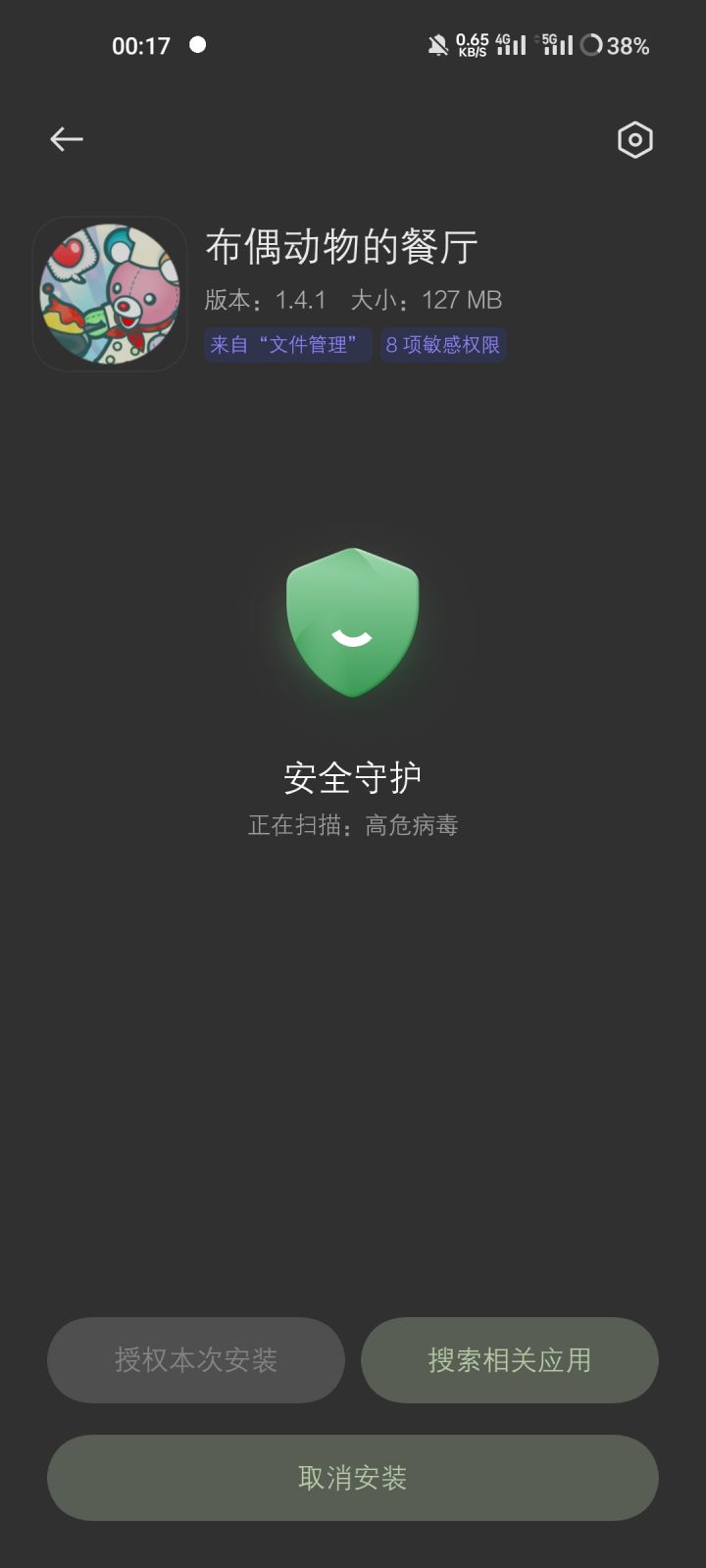Expand the 正在扫描：高危病毒 scan detail
The image size is (706, 1568).
click(x=352, y=826)
